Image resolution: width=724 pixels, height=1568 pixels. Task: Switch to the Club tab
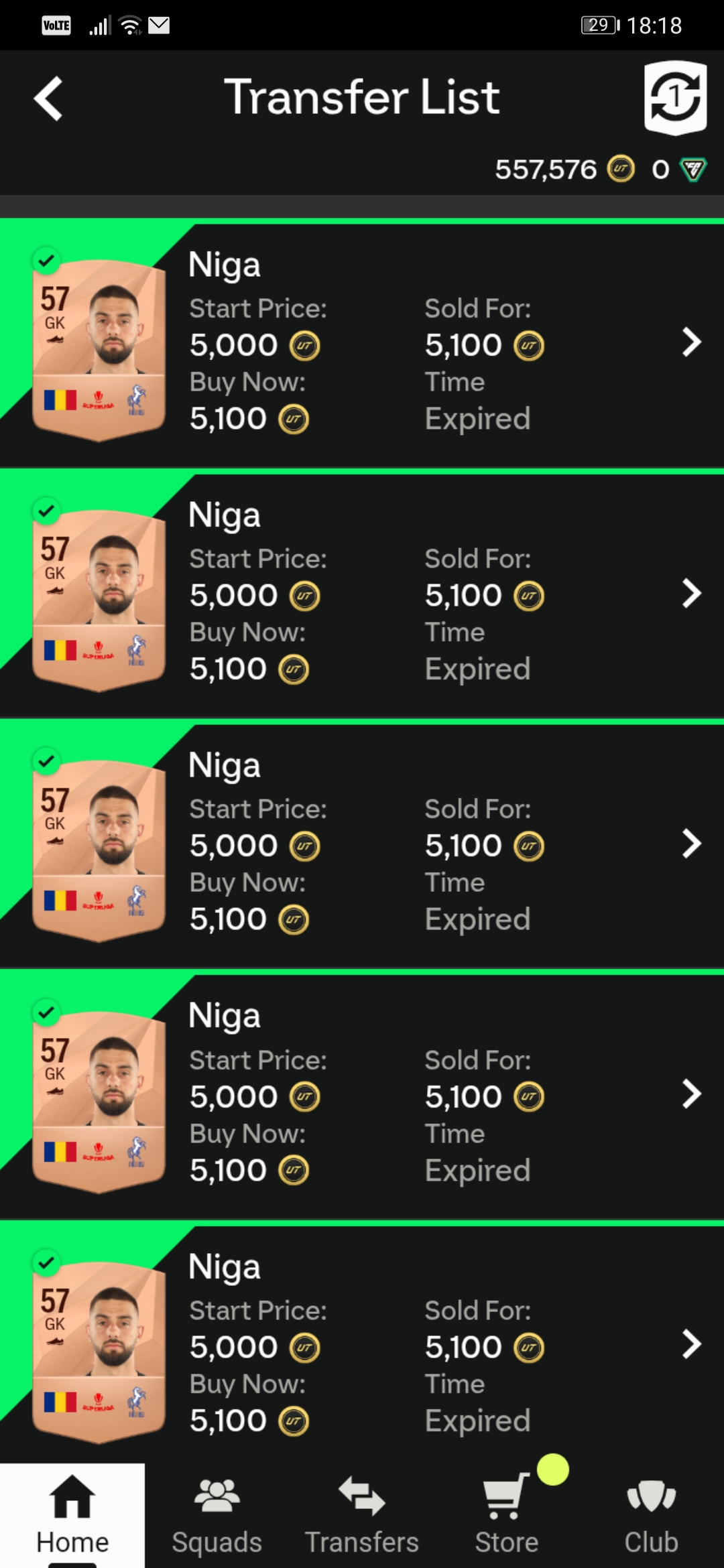click(651, 1514)
